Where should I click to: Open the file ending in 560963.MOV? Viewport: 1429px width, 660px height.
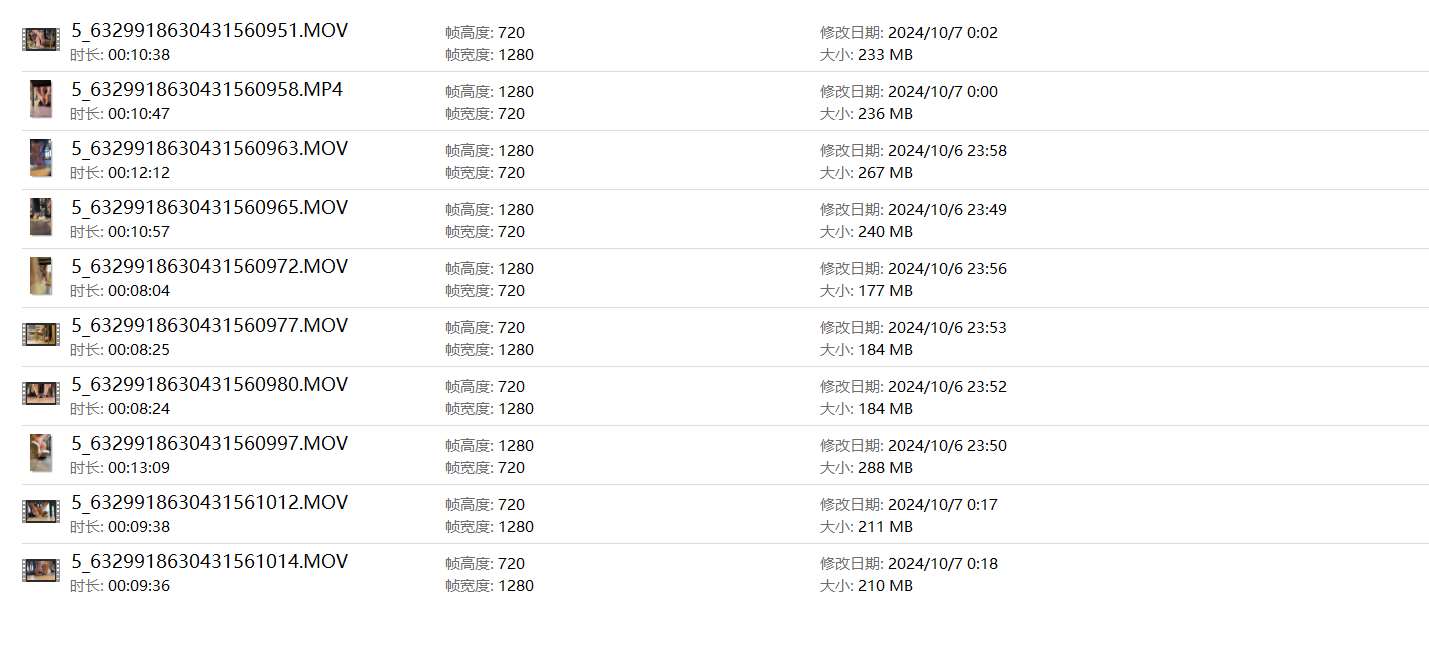209,149
